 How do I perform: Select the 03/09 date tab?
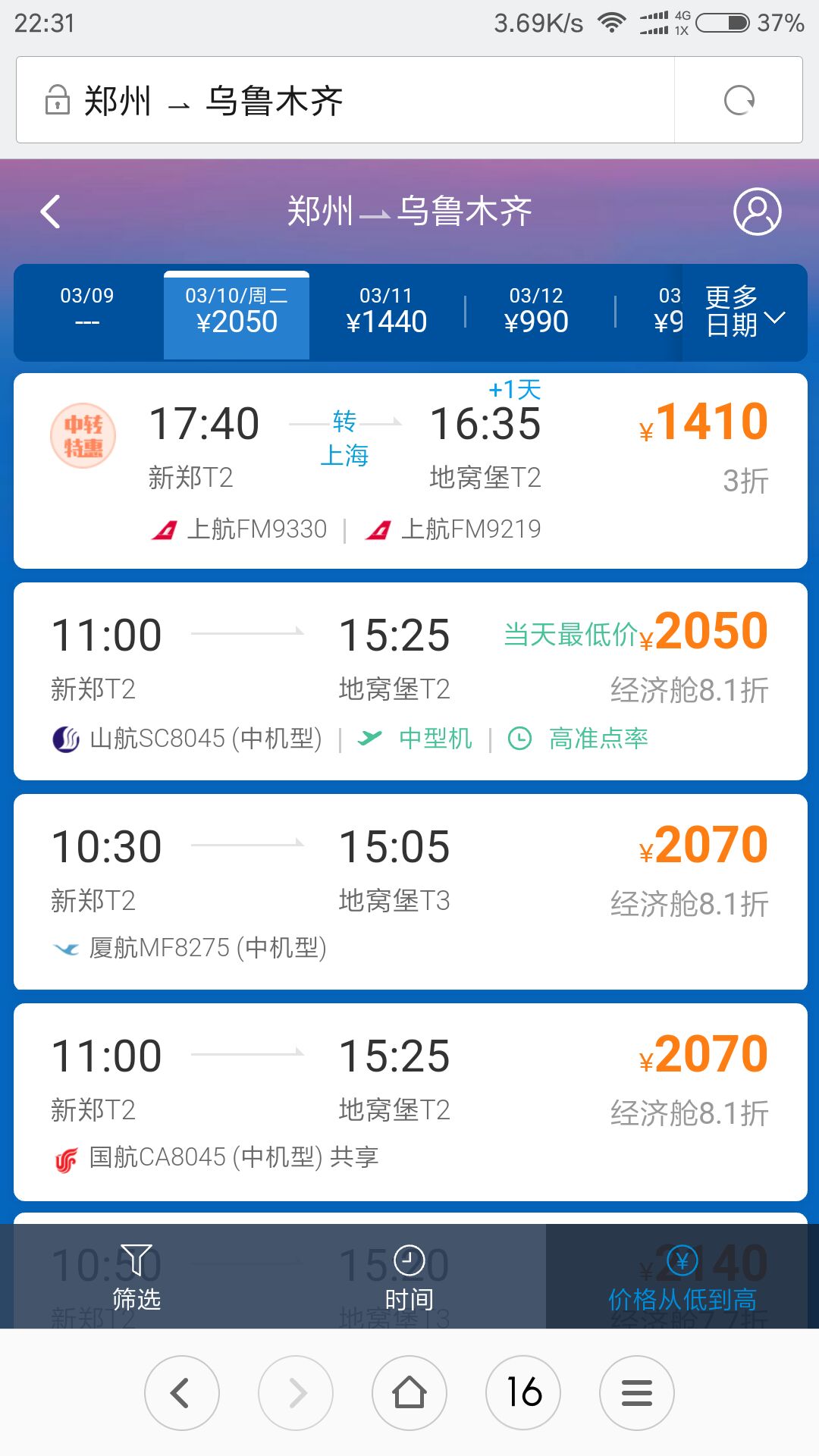[x=87, y=311]
